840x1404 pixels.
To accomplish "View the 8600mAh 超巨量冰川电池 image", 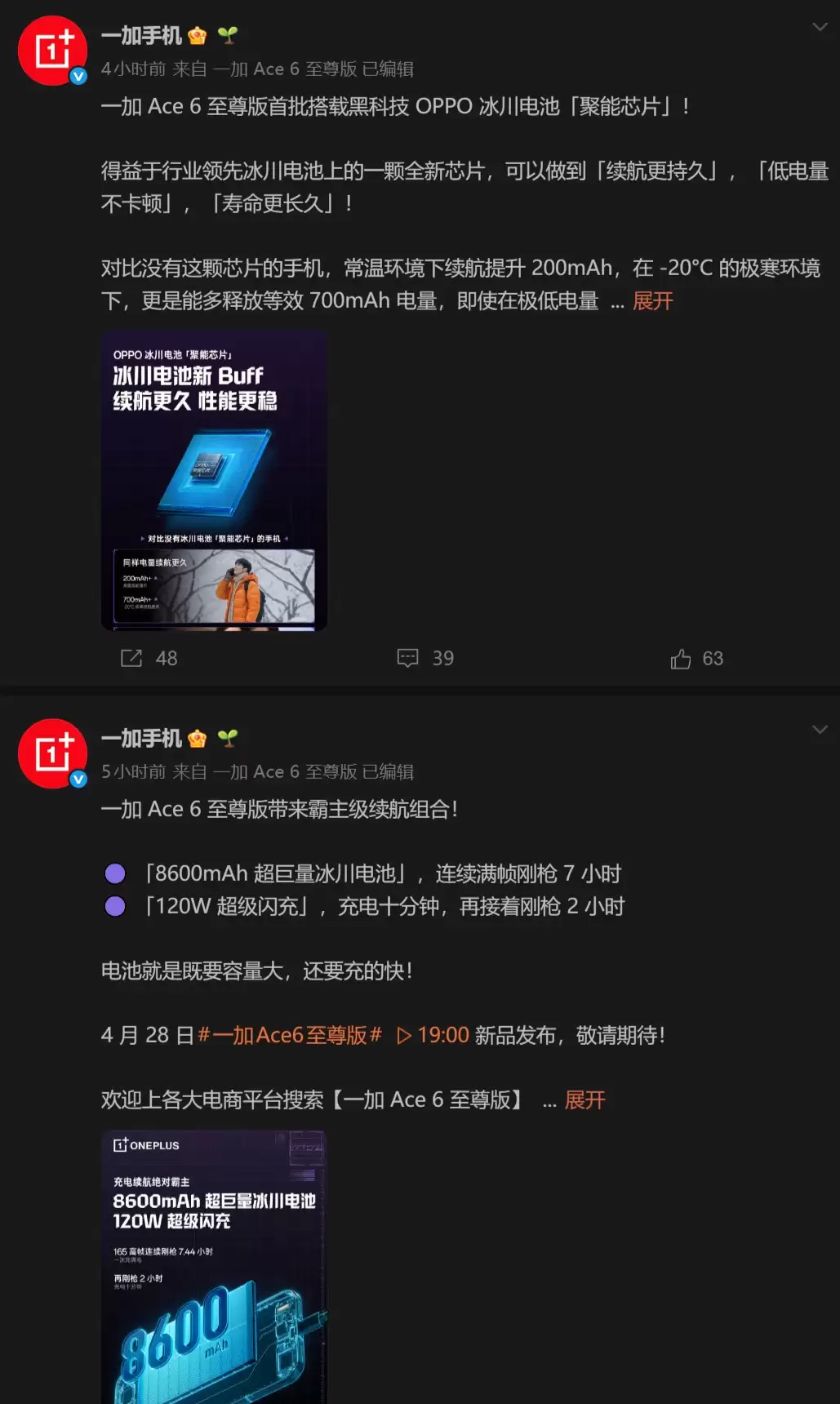I will point(214,1267).
